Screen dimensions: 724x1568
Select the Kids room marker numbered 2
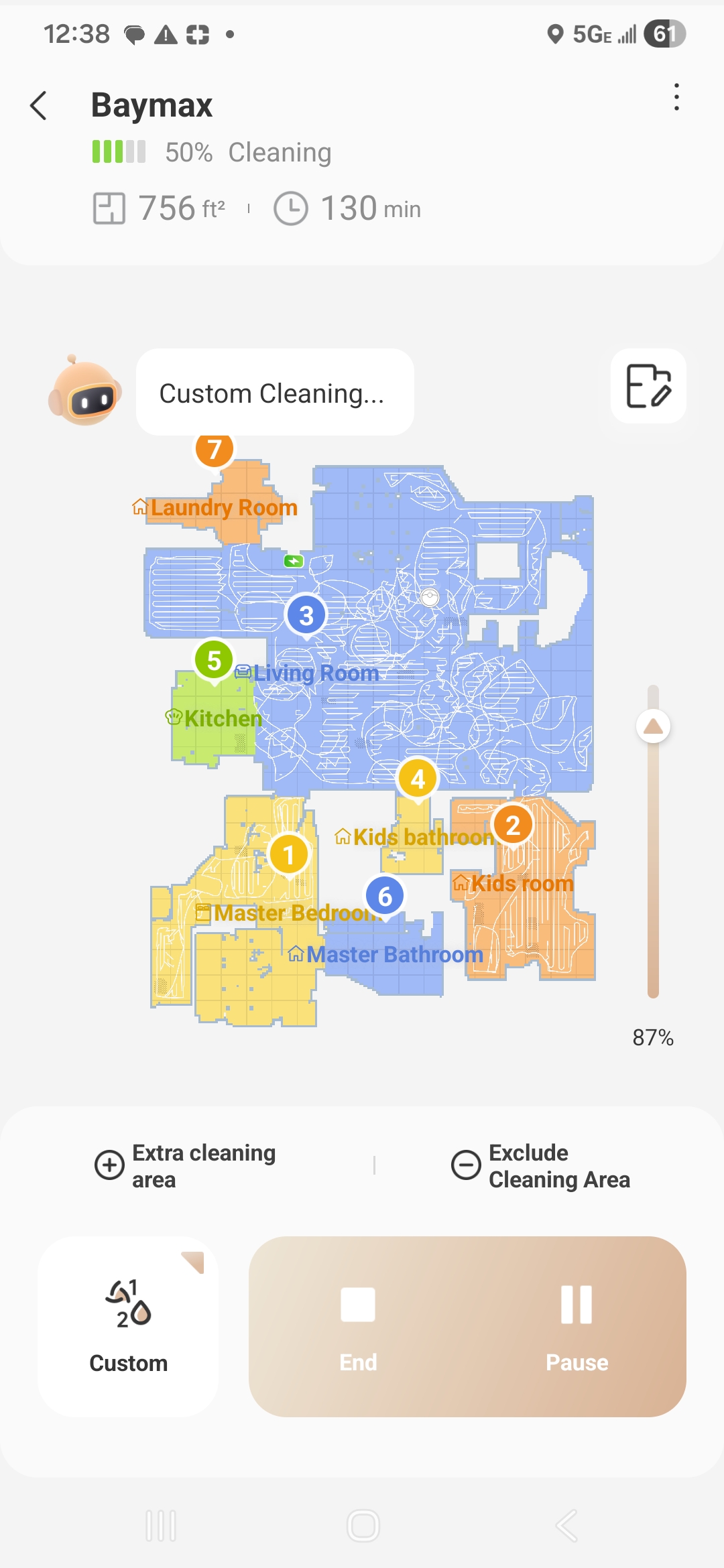point(513,826)
